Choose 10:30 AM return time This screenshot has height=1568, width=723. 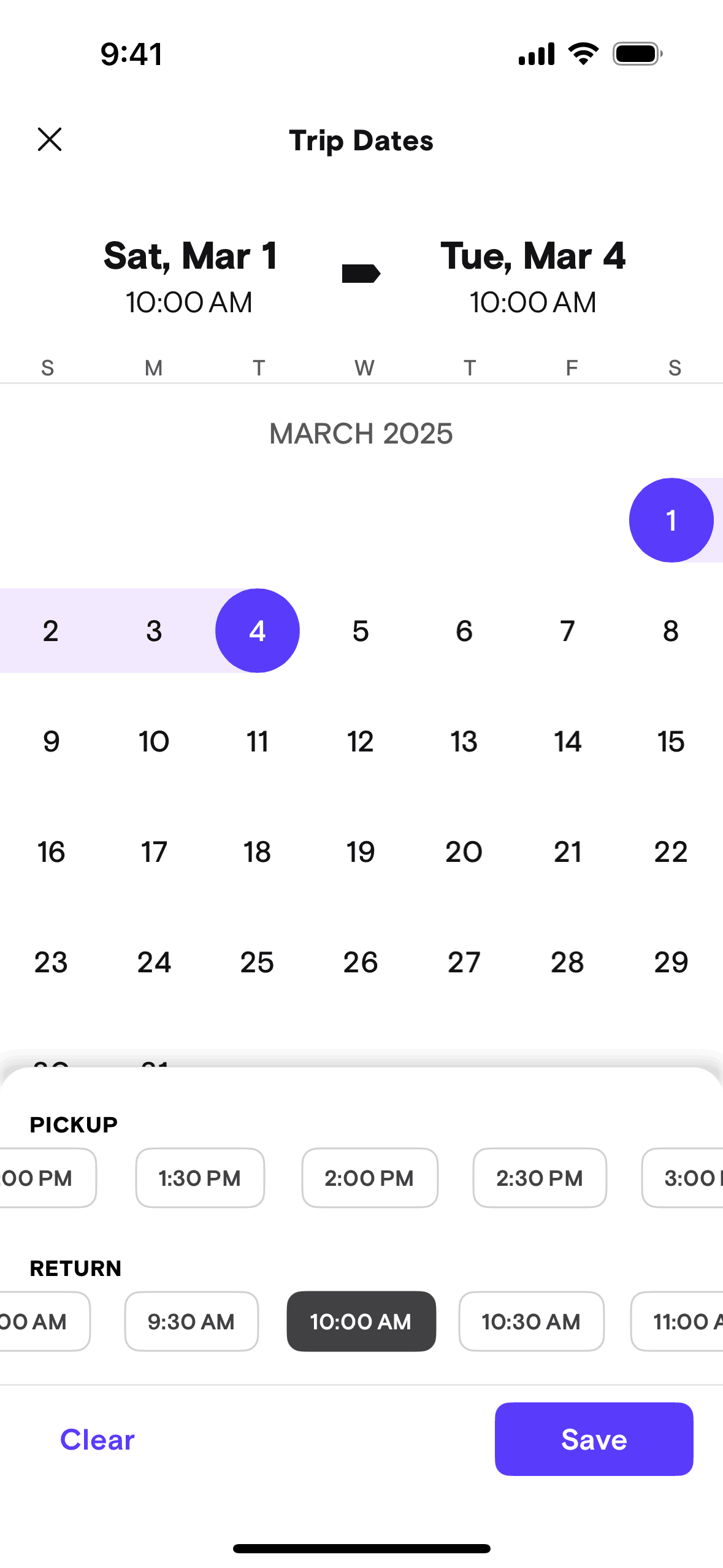(x=531, y=1321)
